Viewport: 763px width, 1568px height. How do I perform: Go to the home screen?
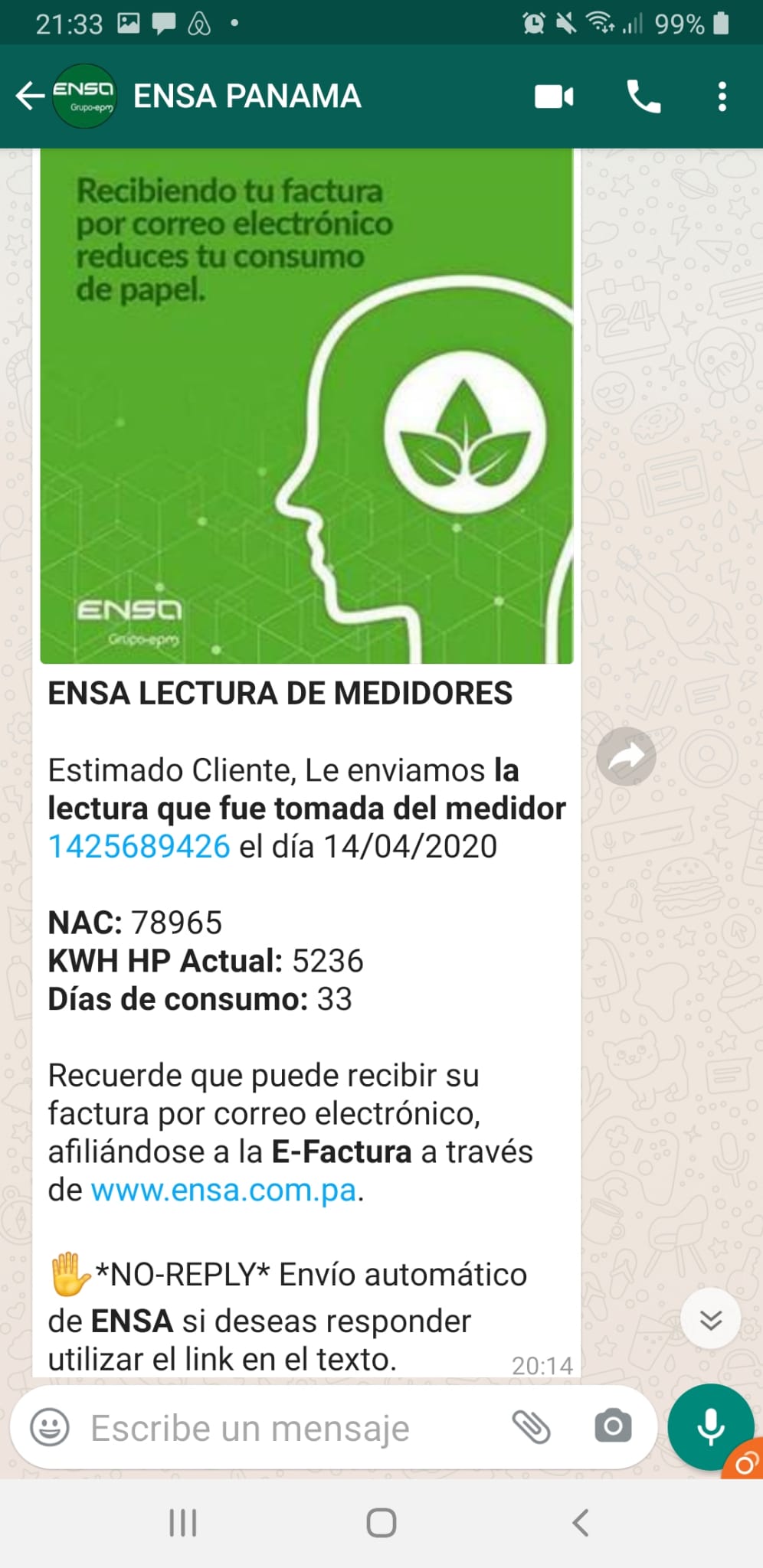381,1523
